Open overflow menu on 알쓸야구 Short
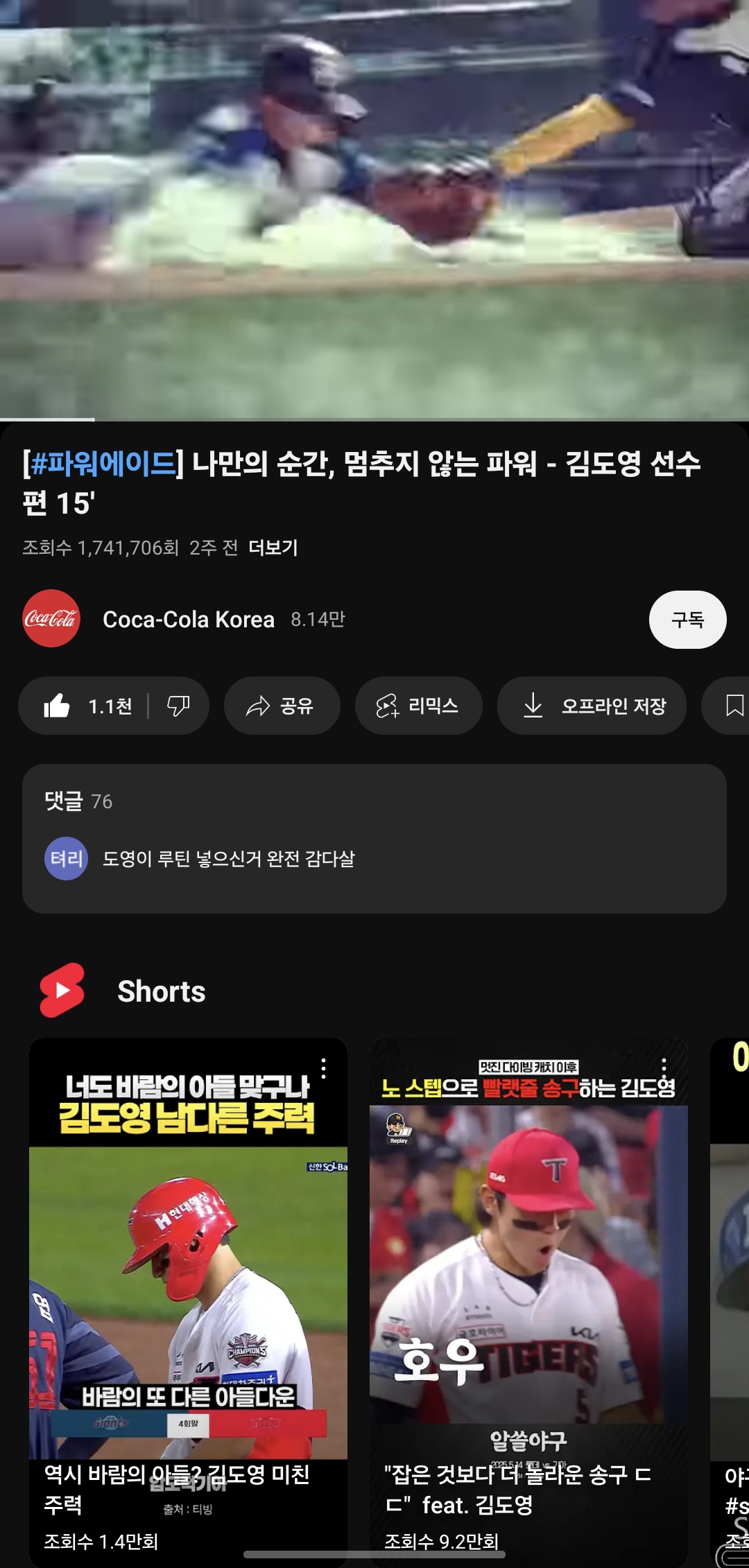The width and height of the screenshot is (749, 1568). point(664,1068)
